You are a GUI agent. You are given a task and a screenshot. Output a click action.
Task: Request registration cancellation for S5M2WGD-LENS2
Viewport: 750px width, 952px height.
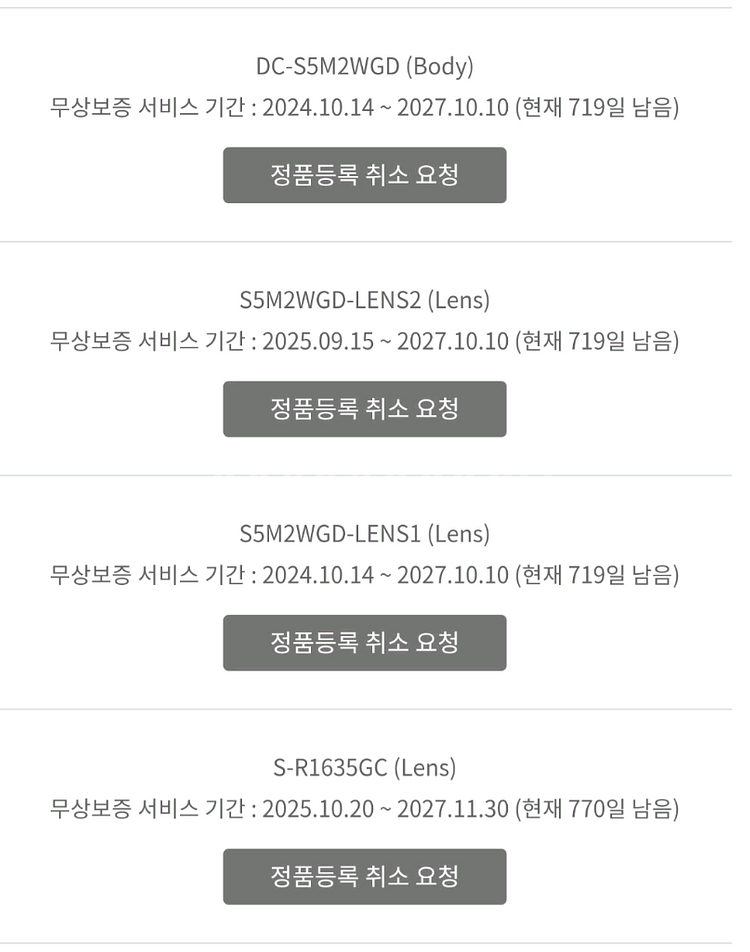[x=365, y=409]
